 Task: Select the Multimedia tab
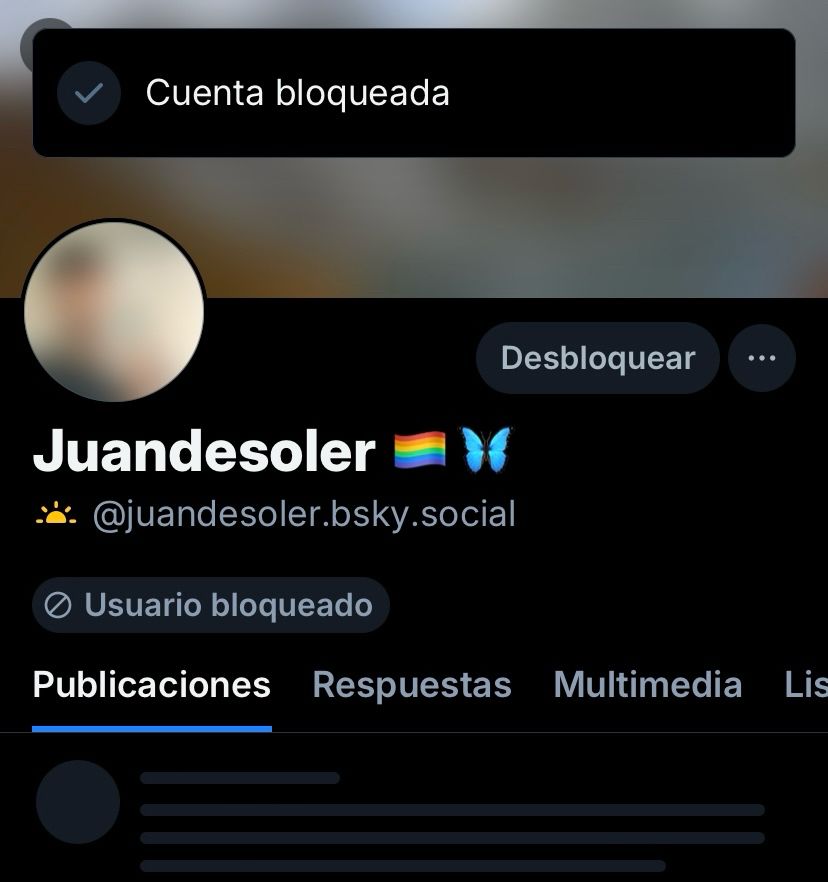coord(647,685)
